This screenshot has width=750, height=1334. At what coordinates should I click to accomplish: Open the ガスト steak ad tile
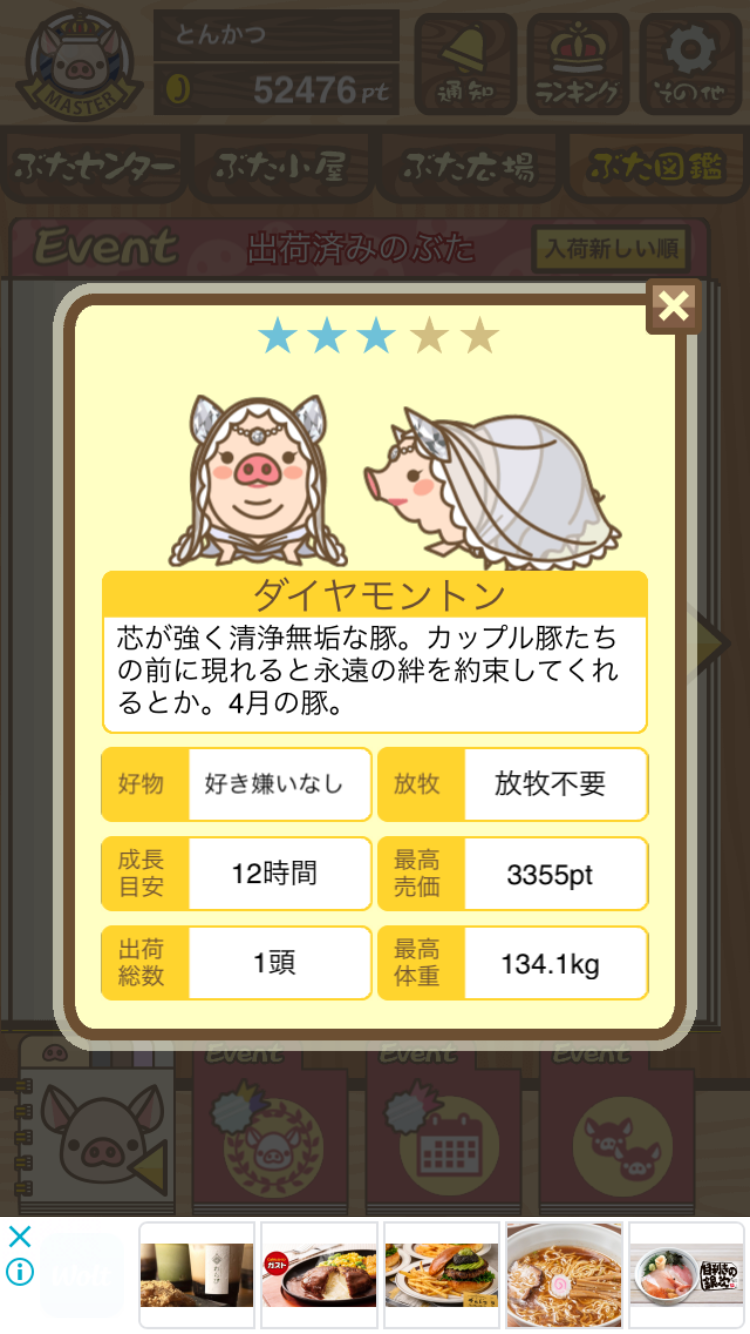[319, 1274]
